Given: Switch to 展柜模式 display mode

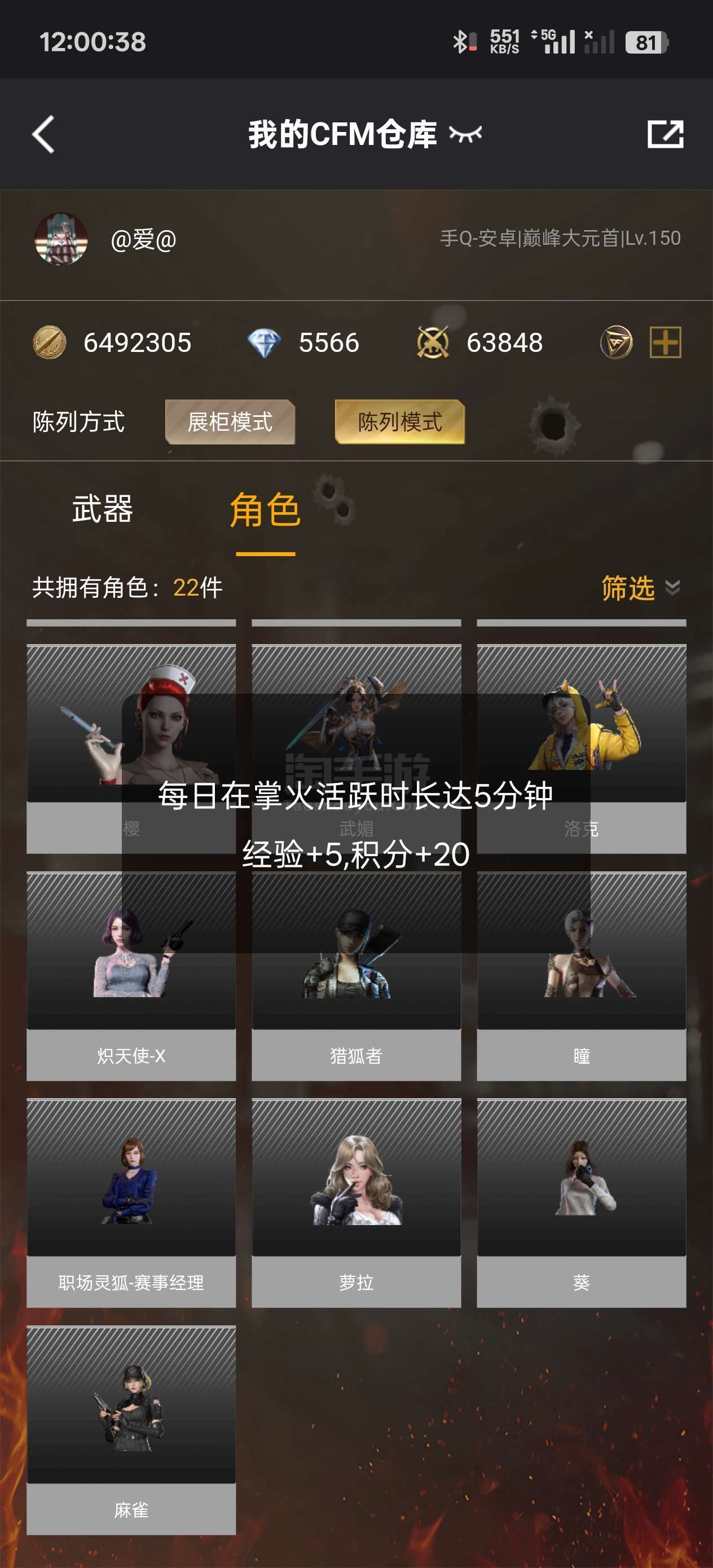Looking at the screenshot, I should coord(230,422).
